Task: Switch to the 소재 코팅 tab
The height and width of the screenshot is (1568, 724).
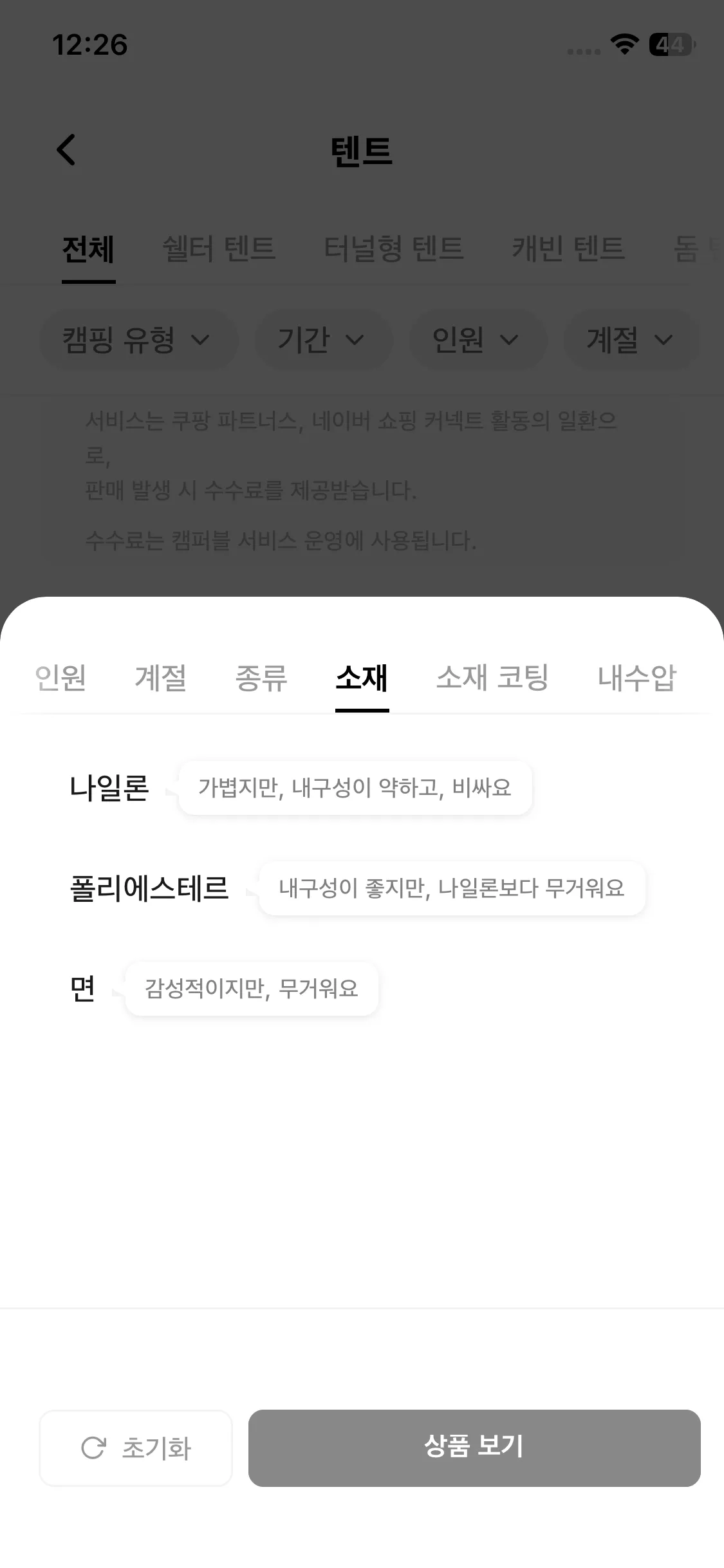Action: [x=492, y=678]
